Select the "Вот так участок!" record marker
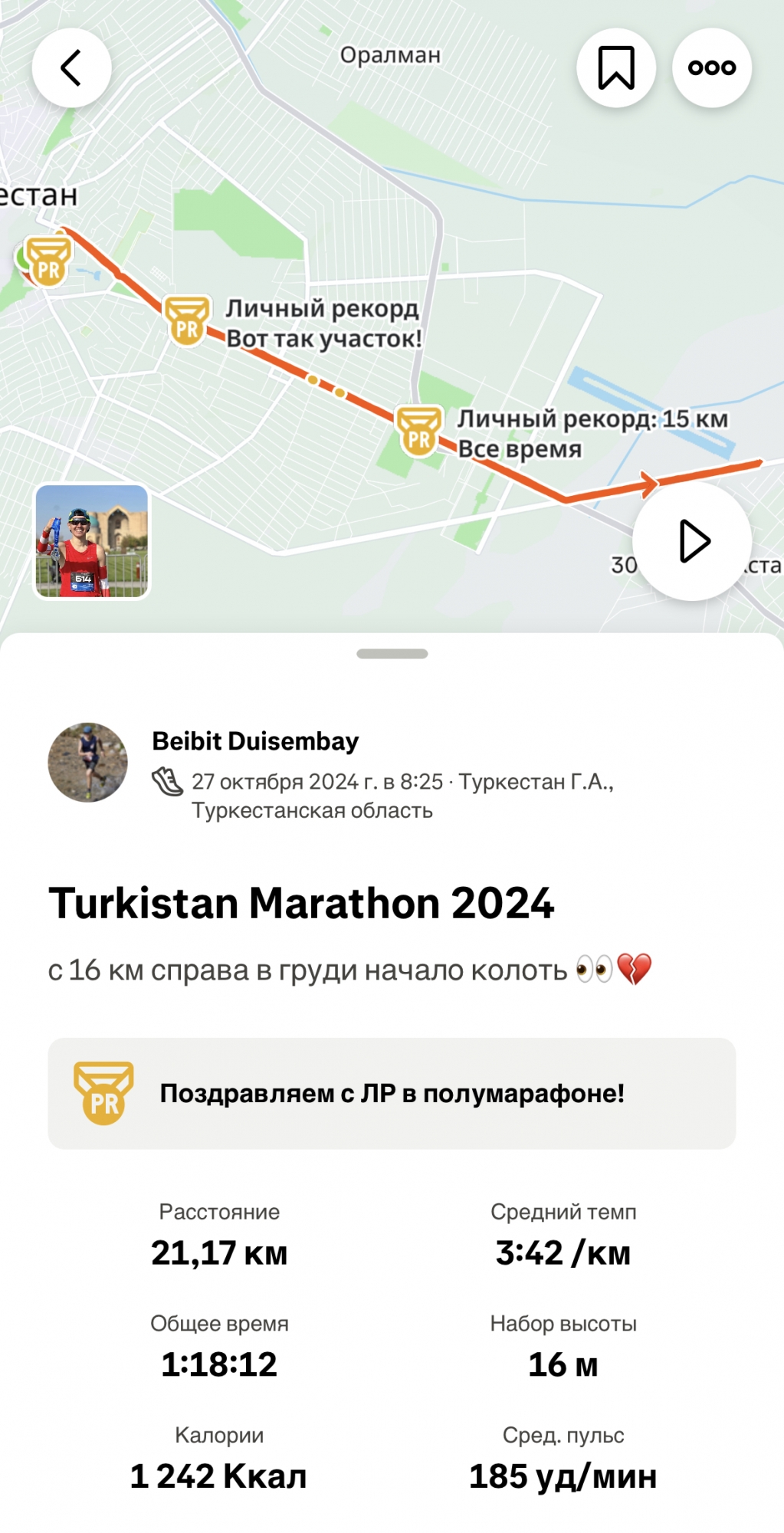The height and width of the screenshot is (1533, 784). click(187, 321)
